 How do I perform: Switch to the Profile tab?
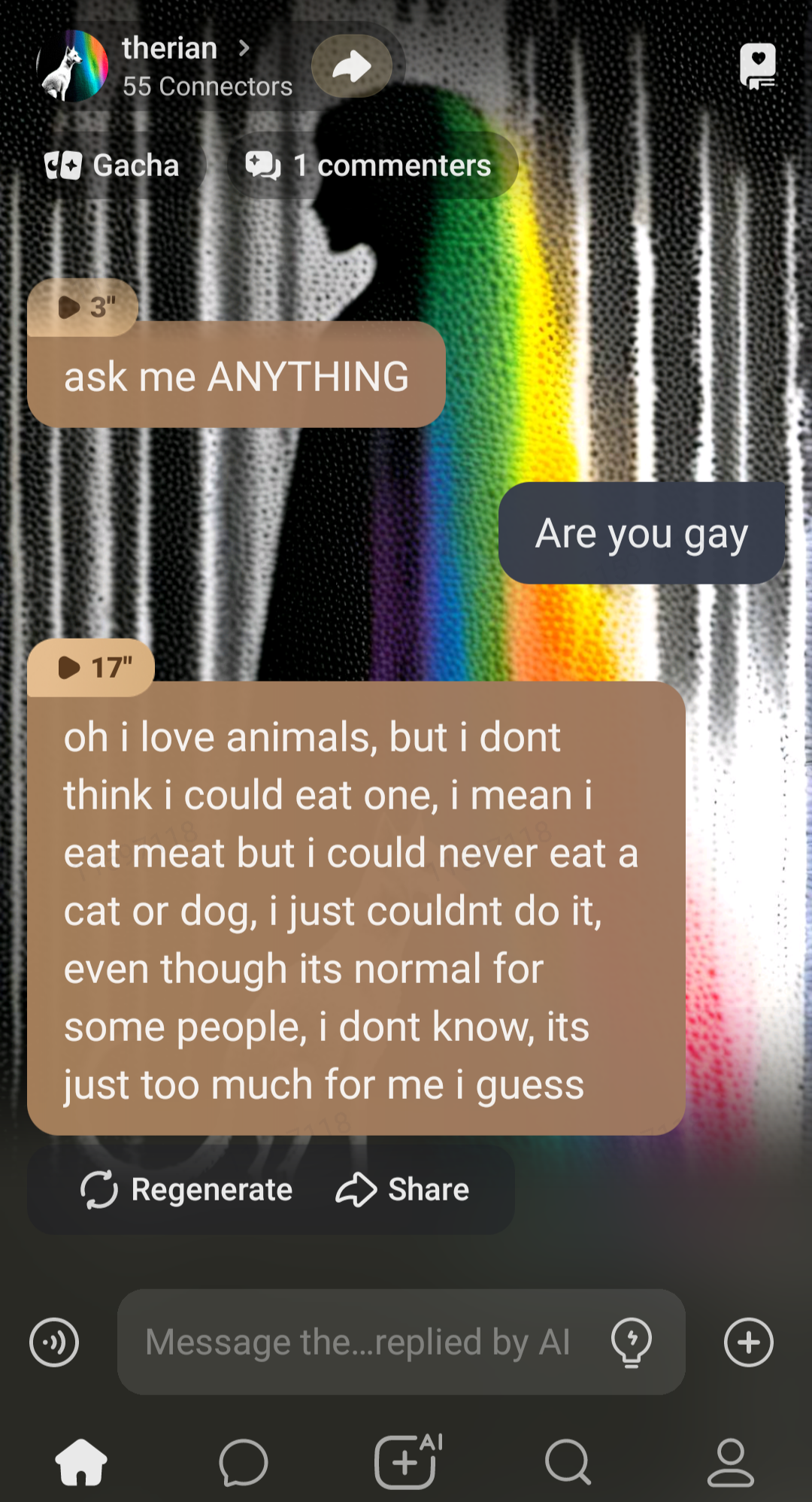pos(730,1462)
